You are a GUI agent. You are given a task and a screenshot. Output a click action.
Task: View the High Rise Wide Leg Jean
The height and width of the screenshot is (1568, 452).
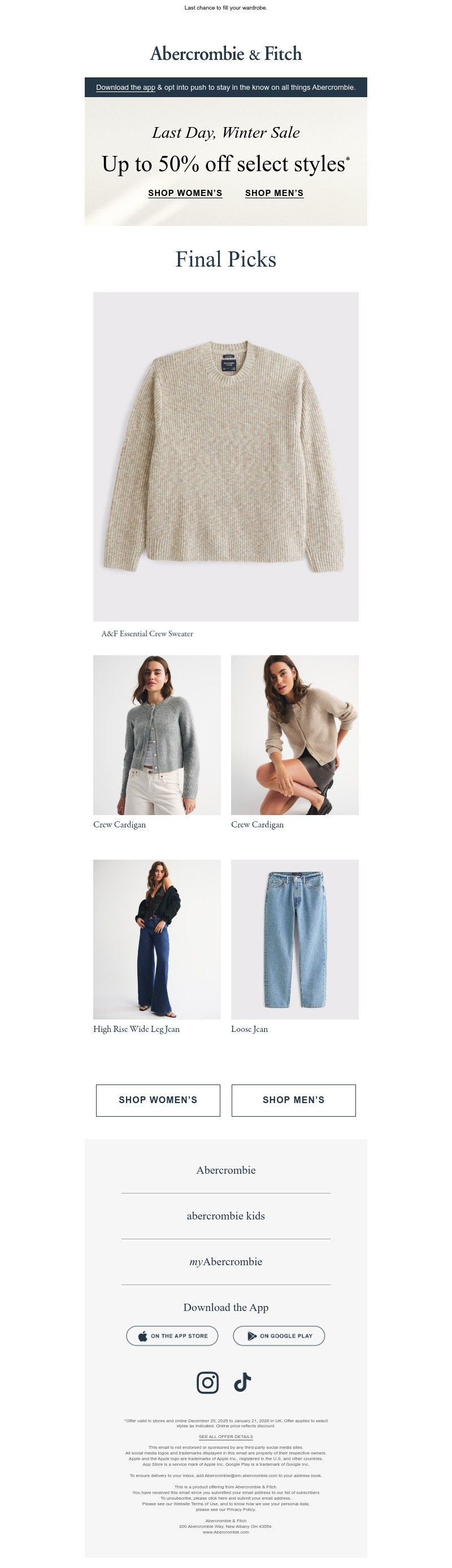tap(157, 939)
